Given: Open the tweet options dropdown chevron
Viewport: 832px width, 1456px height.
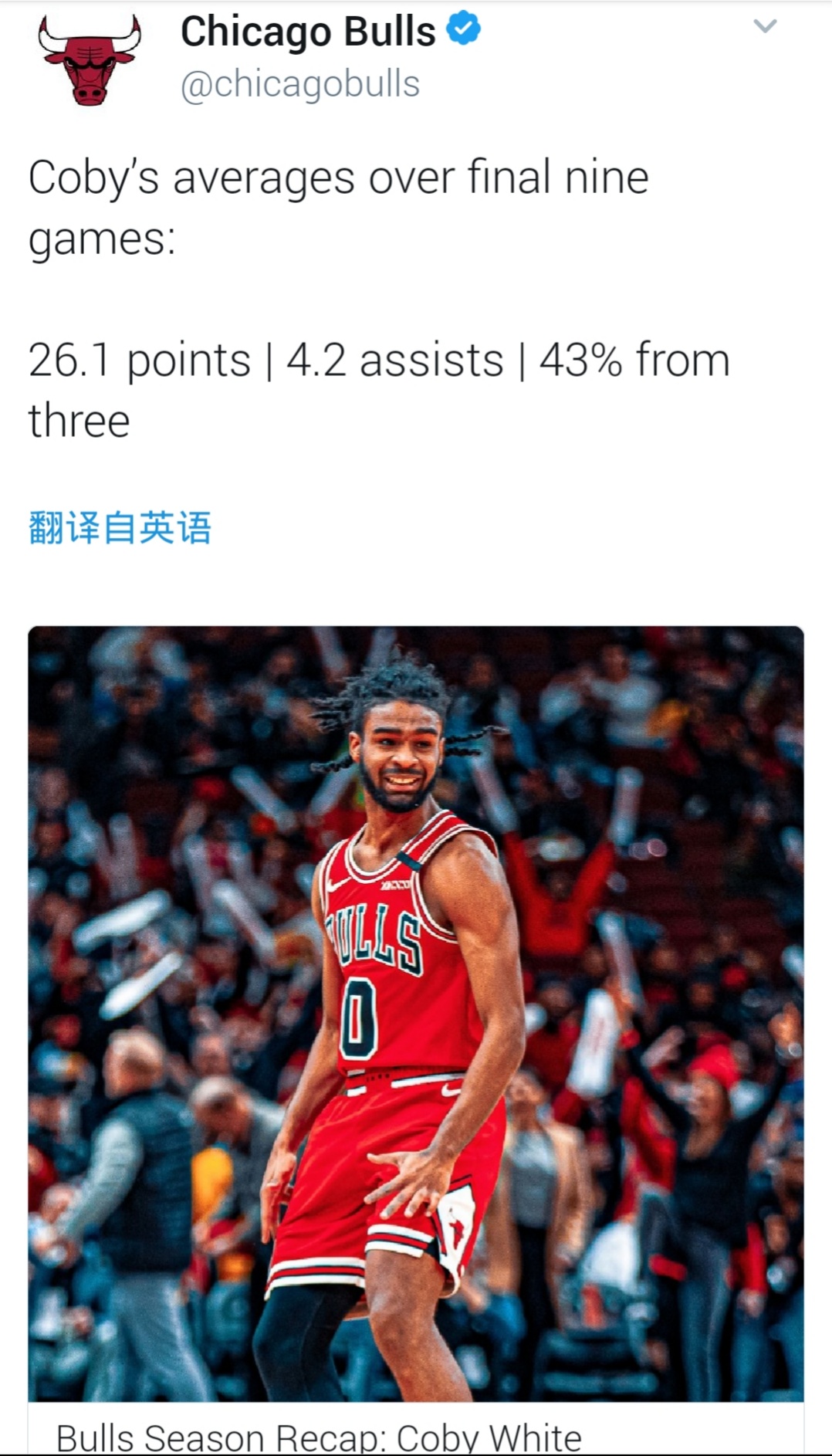Looking at the screenshot, I should [764, 27].
